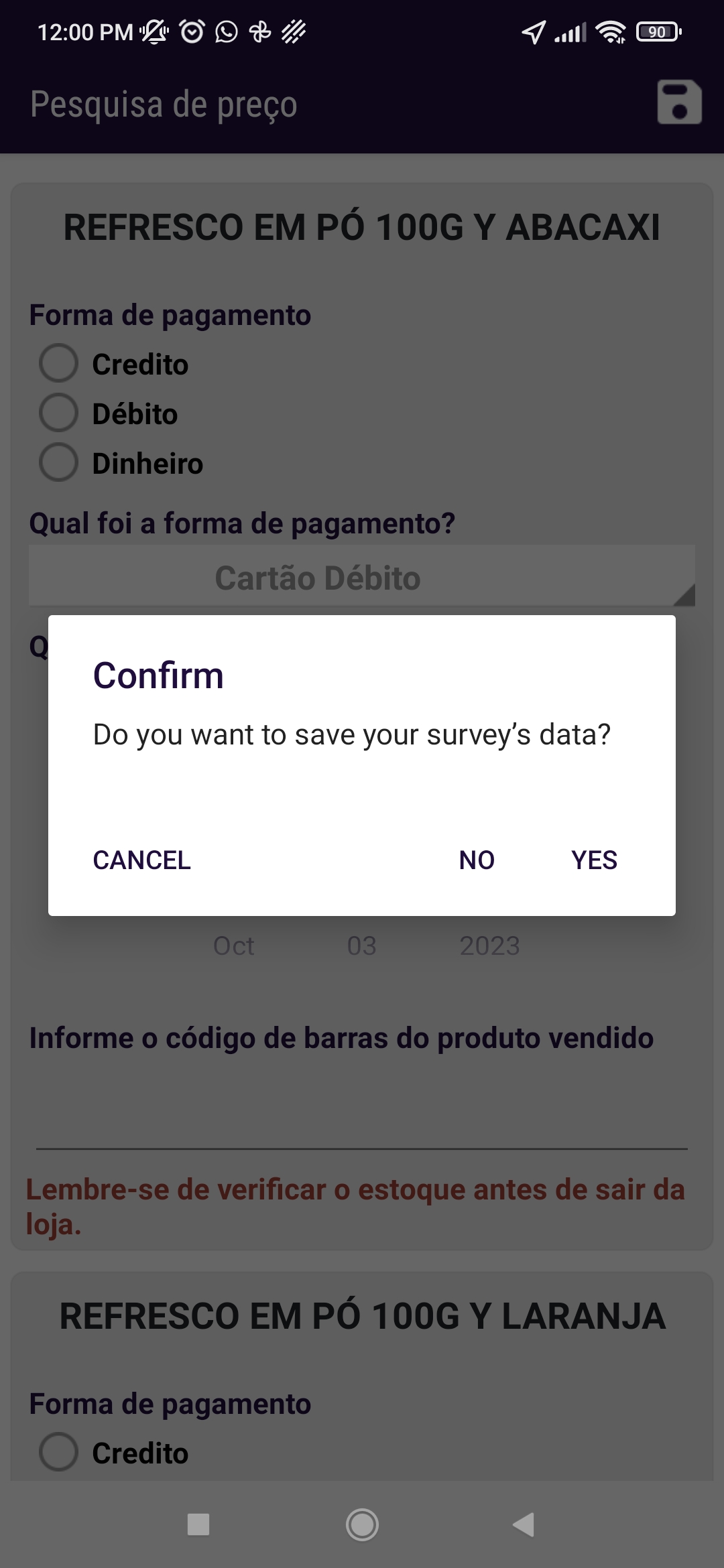Dismiss the dialog with CANCEL

click(x=143, y=860)
